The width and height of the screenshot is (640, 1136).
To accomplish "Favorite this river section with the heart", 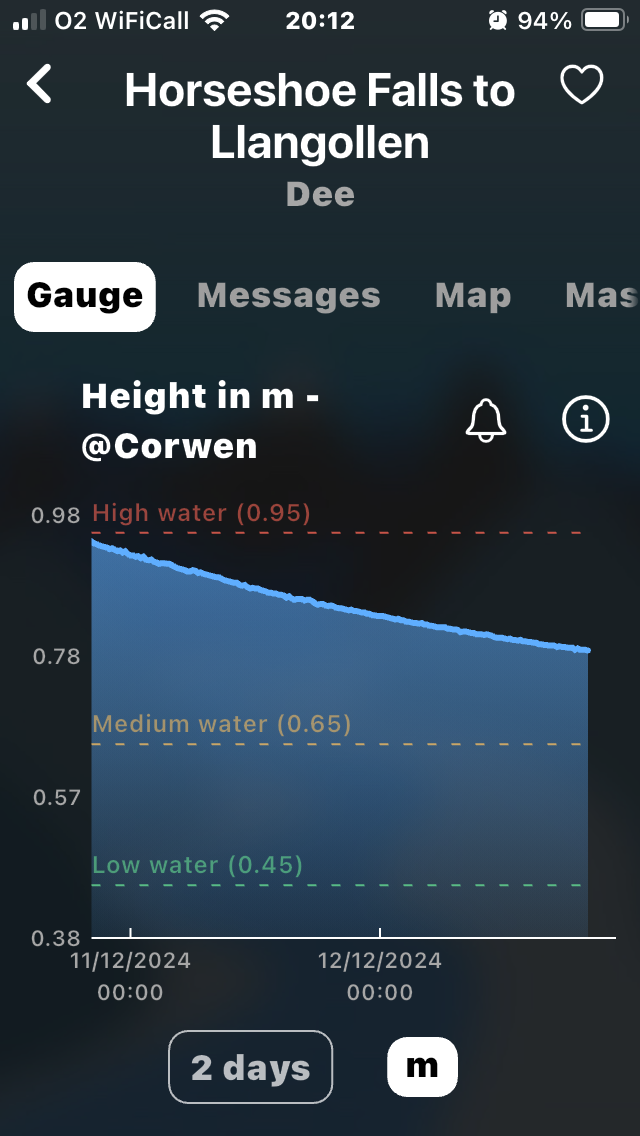I will 581,85.
